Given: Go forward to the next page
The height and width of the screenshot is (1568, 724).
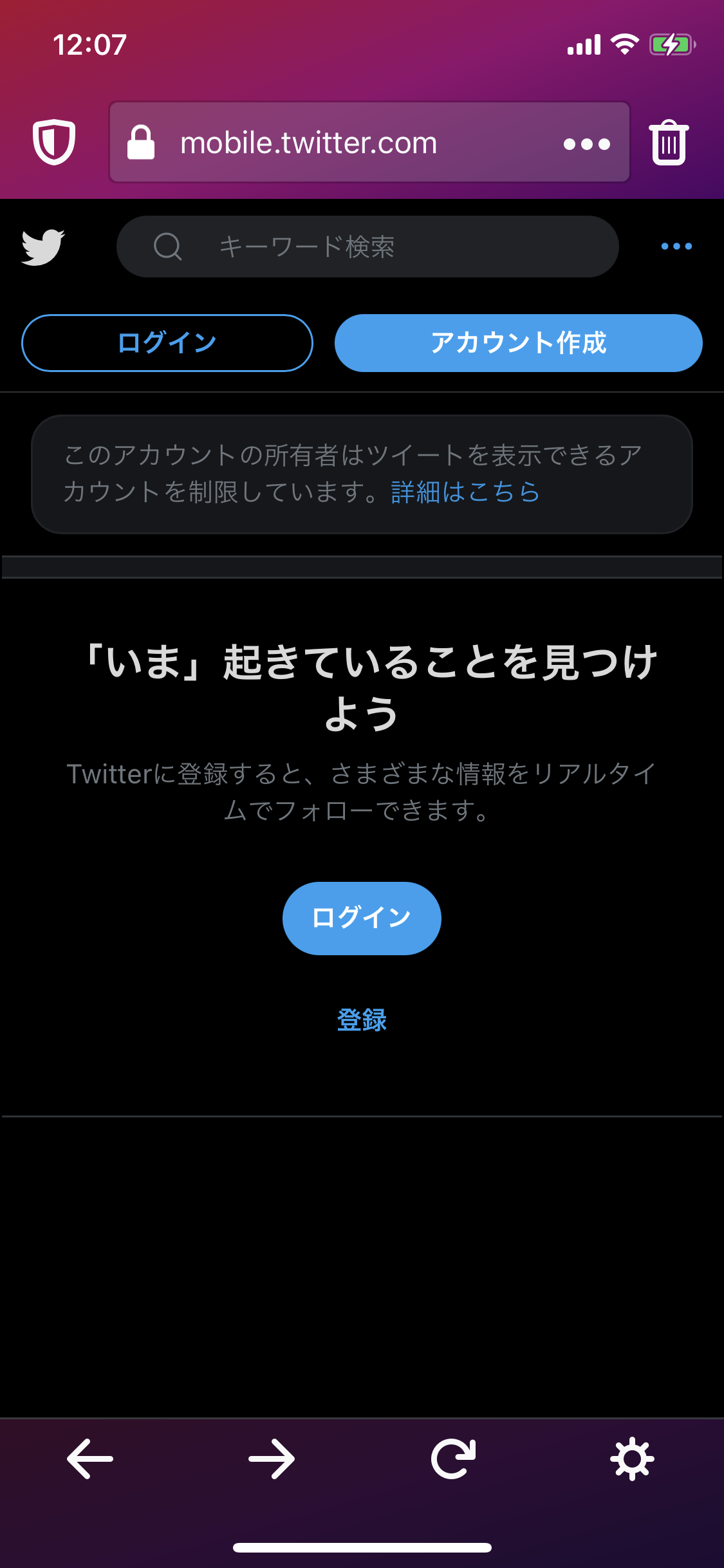Looking at the screenshot, I should [272, 1459].
